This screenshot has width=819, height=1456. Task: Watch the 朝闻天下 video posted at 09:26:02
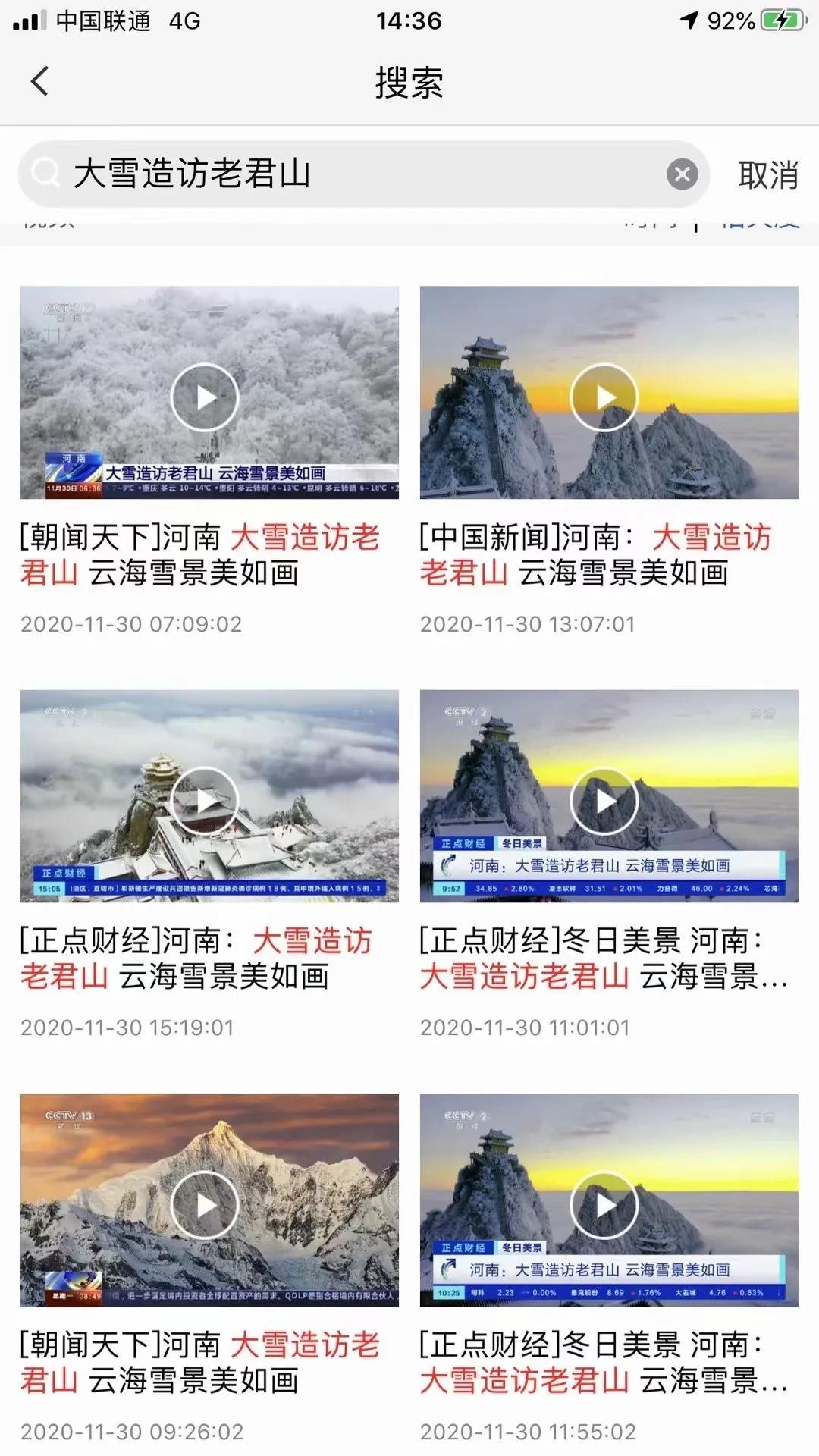click(205, 1204)
